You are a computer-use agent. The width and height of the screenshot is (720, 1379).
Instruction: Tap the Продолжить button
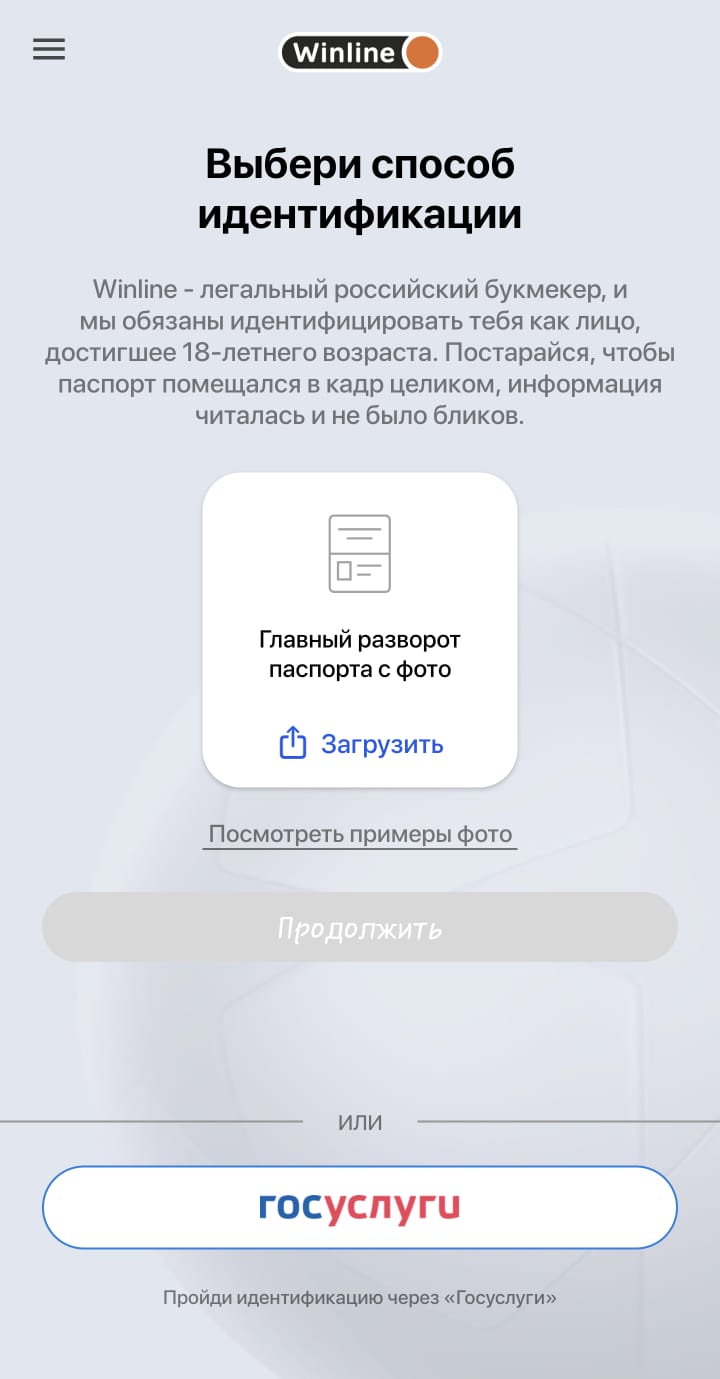click(x=360, y=927)
